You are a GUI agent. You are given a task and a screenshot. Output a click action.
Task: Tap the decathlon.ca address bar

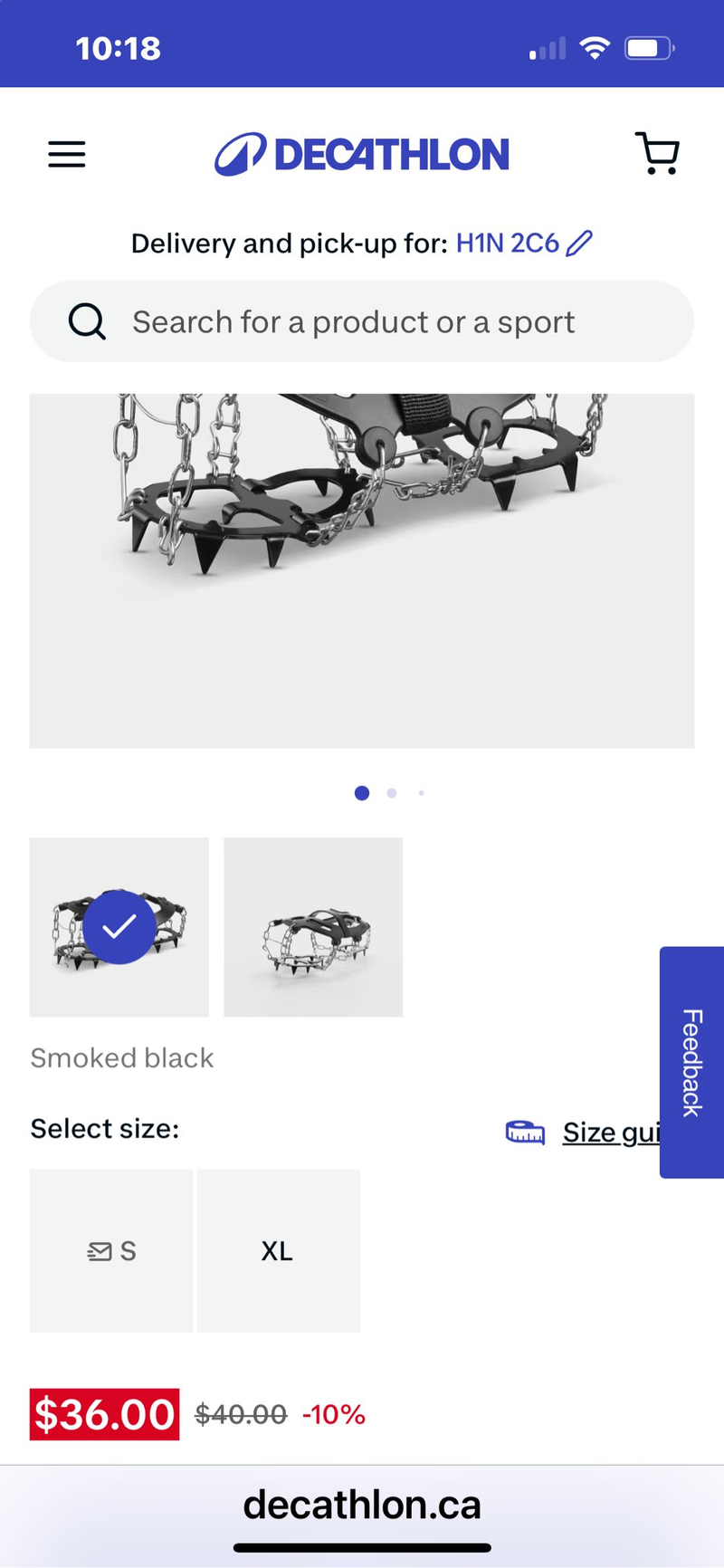pos(362,1505)
